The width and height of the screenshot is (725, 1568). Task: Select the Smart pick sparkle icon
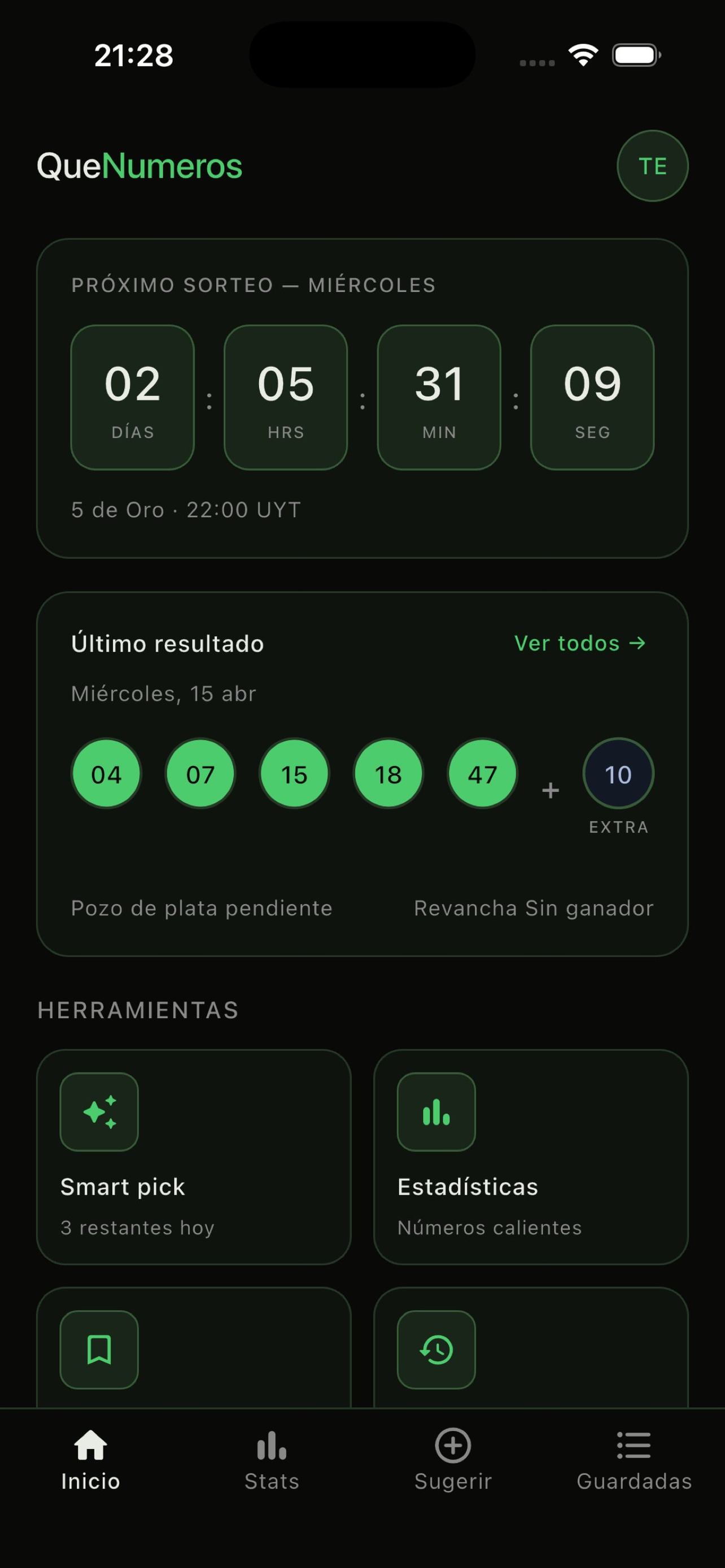pyautogui.click(x=99, y=1112)
